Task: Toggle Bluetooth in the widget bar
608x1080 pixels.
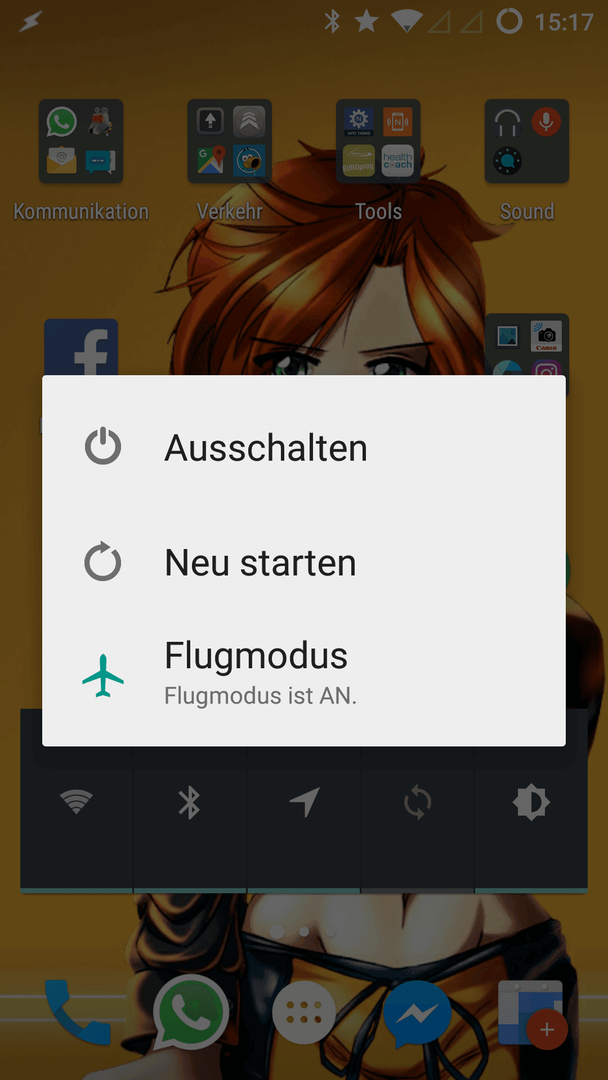Action: [190, 802]
